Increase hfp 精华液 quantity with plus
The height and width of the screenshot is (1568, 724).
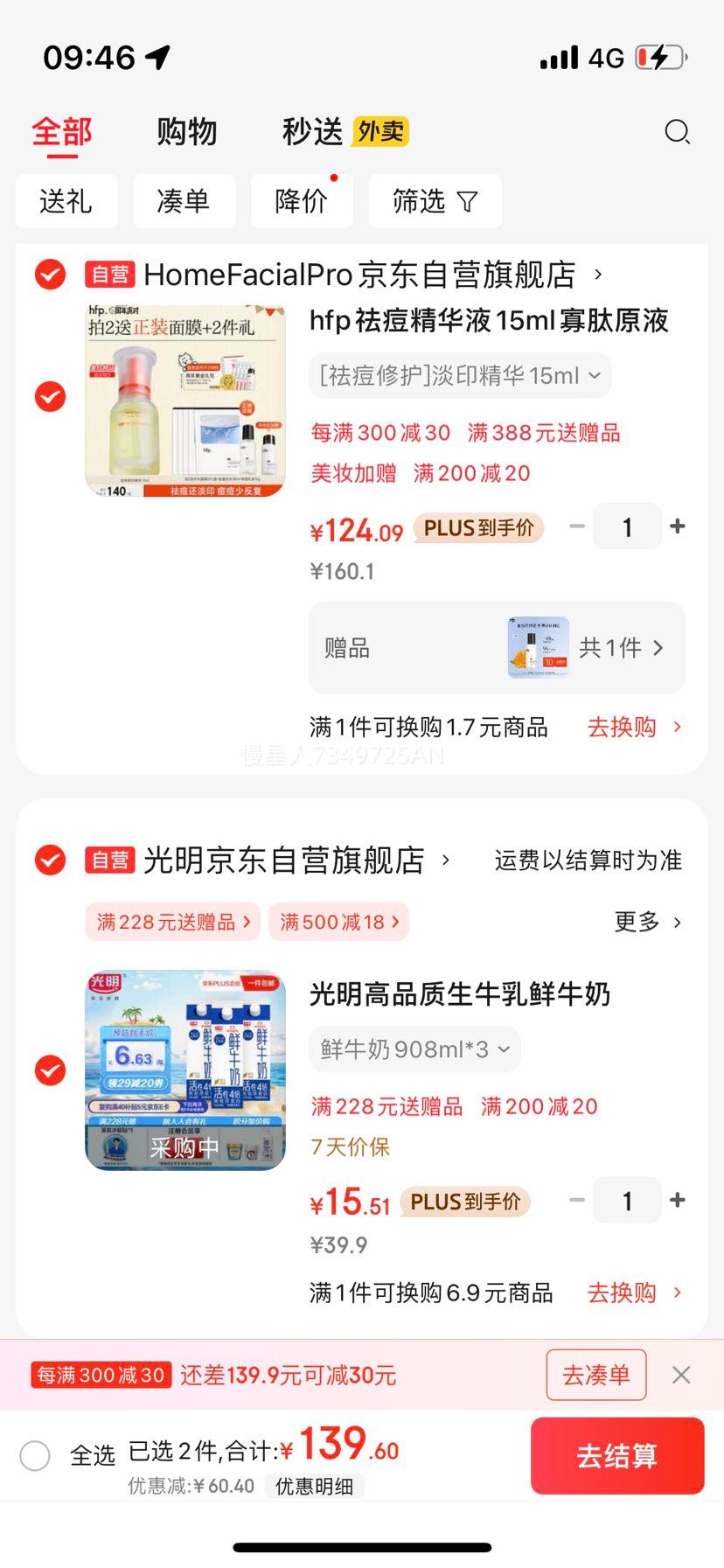coord(677,526)
